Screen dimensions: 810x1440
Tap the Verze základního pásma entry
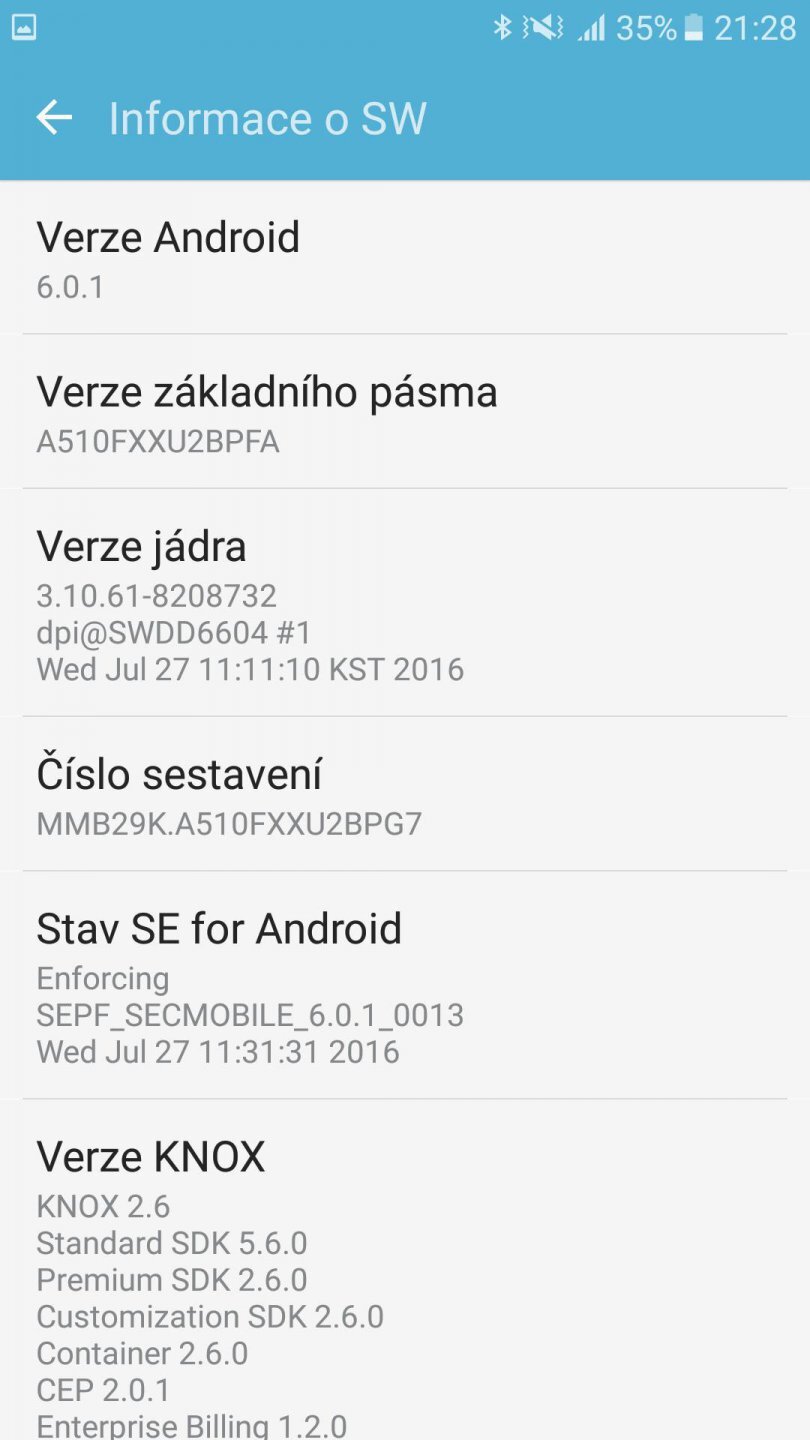coord(405,412)
